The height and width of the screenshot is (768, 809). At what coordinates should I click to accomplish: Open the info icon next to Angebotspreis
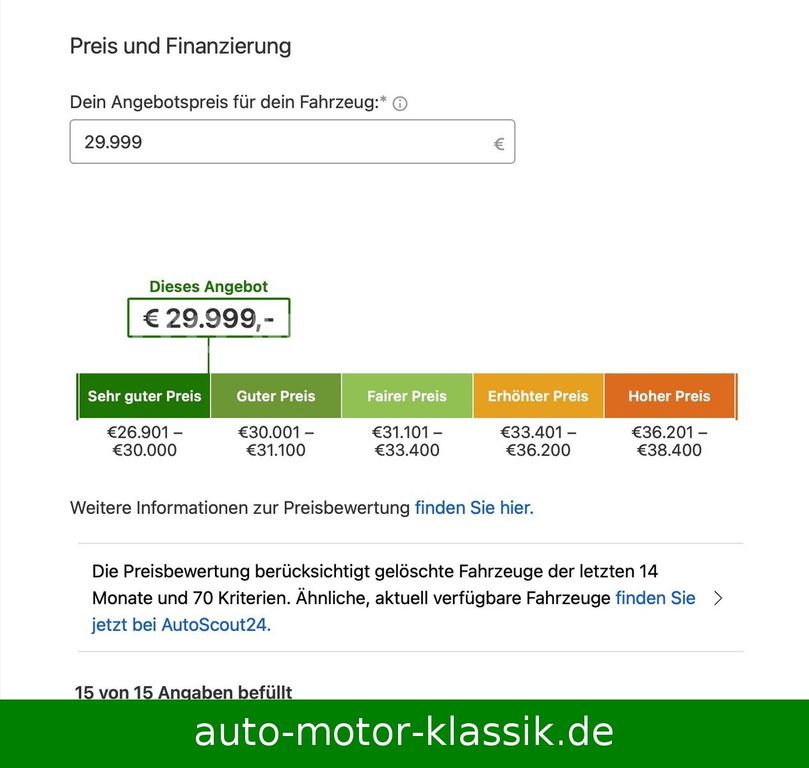tap(400, 103)
